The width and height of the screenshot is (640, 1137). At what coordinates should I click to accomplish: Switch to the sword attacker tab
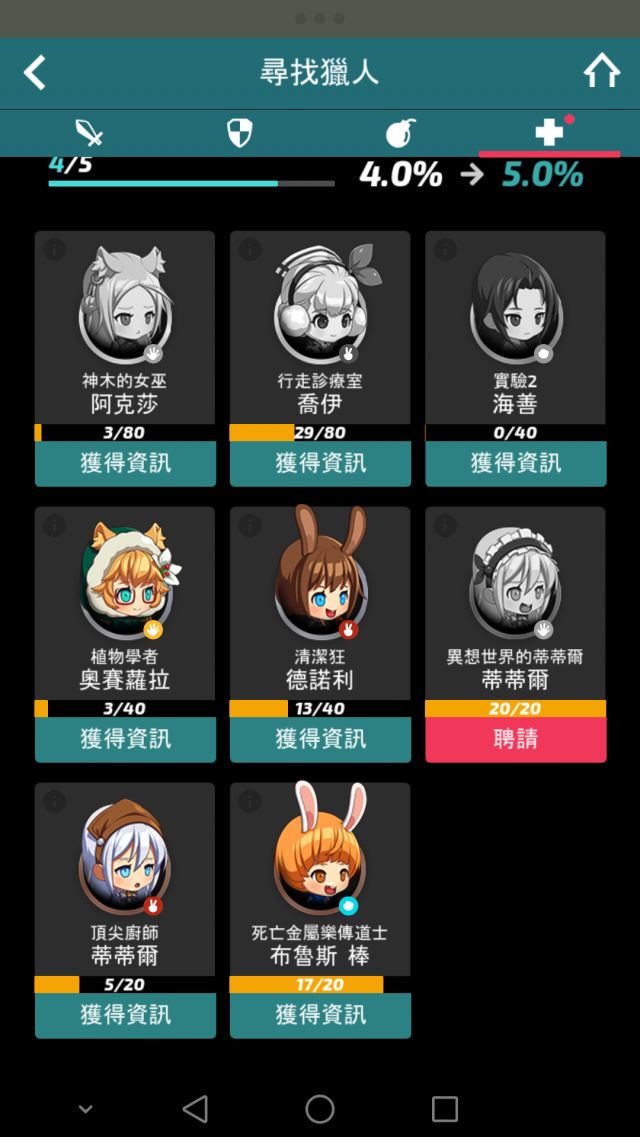pyautogui.click(x=89, y=133)
